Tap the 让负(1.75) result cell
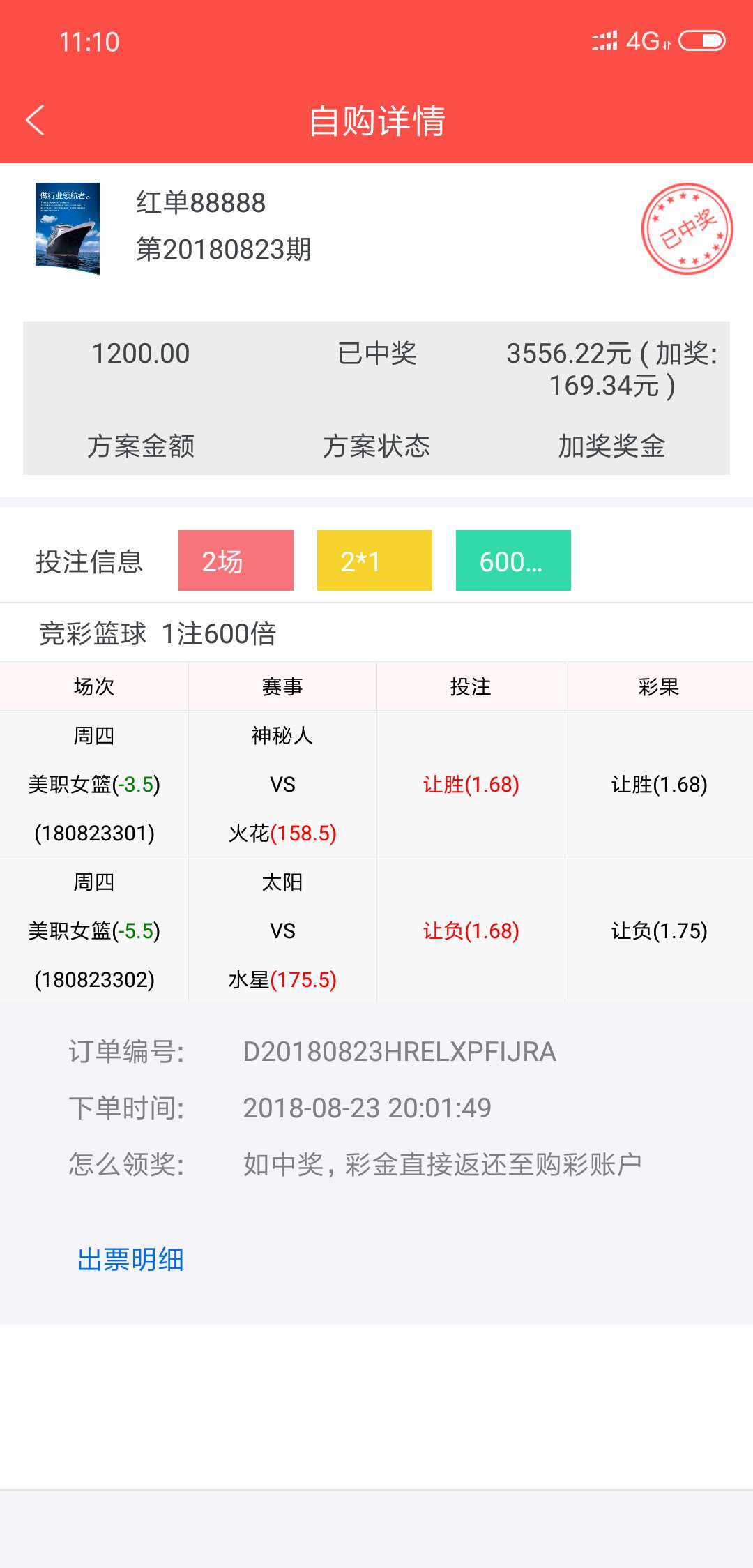 coord(658,930)
